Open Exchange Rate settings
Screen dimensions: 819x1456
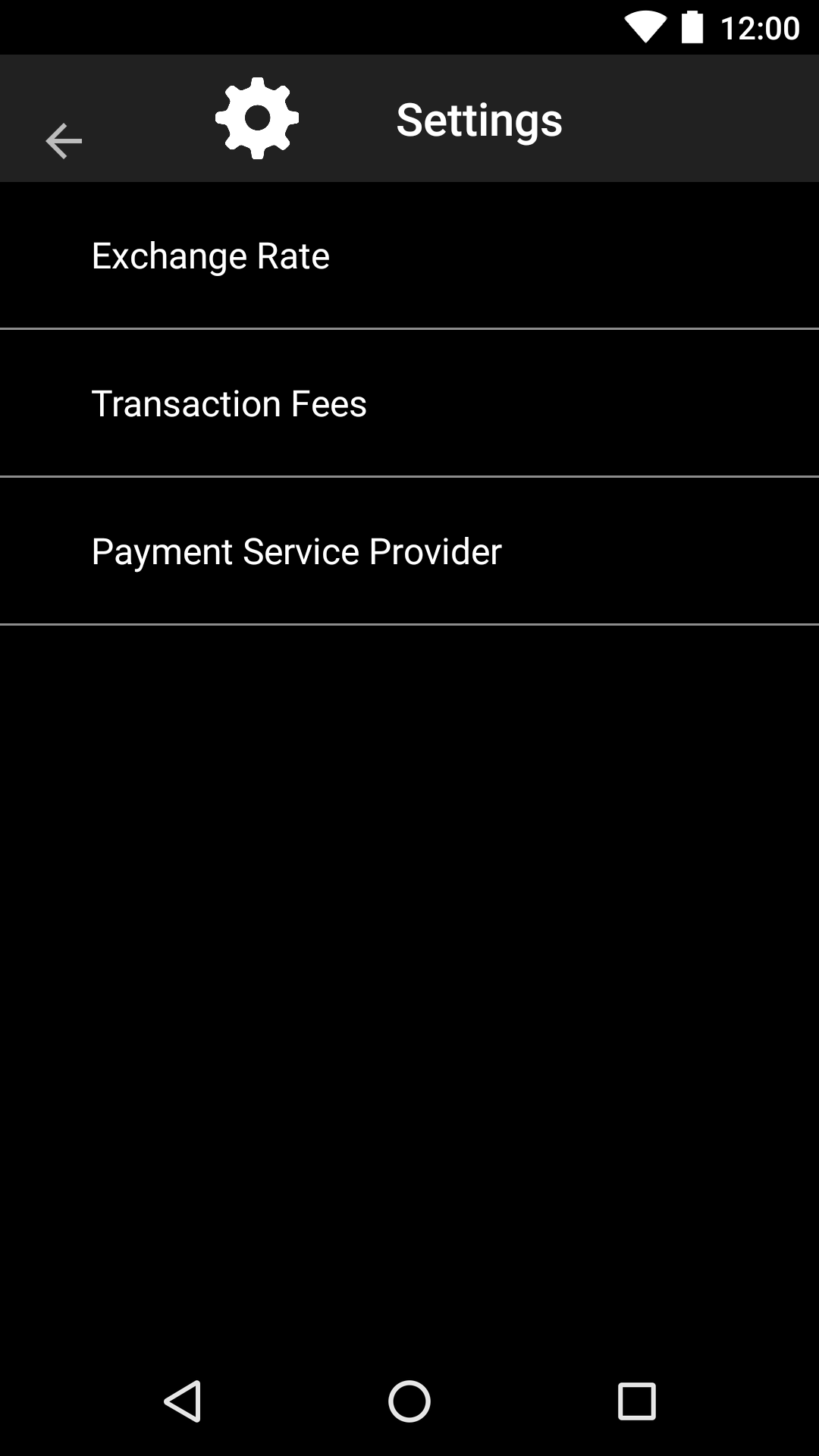click(x=211, y=256)
